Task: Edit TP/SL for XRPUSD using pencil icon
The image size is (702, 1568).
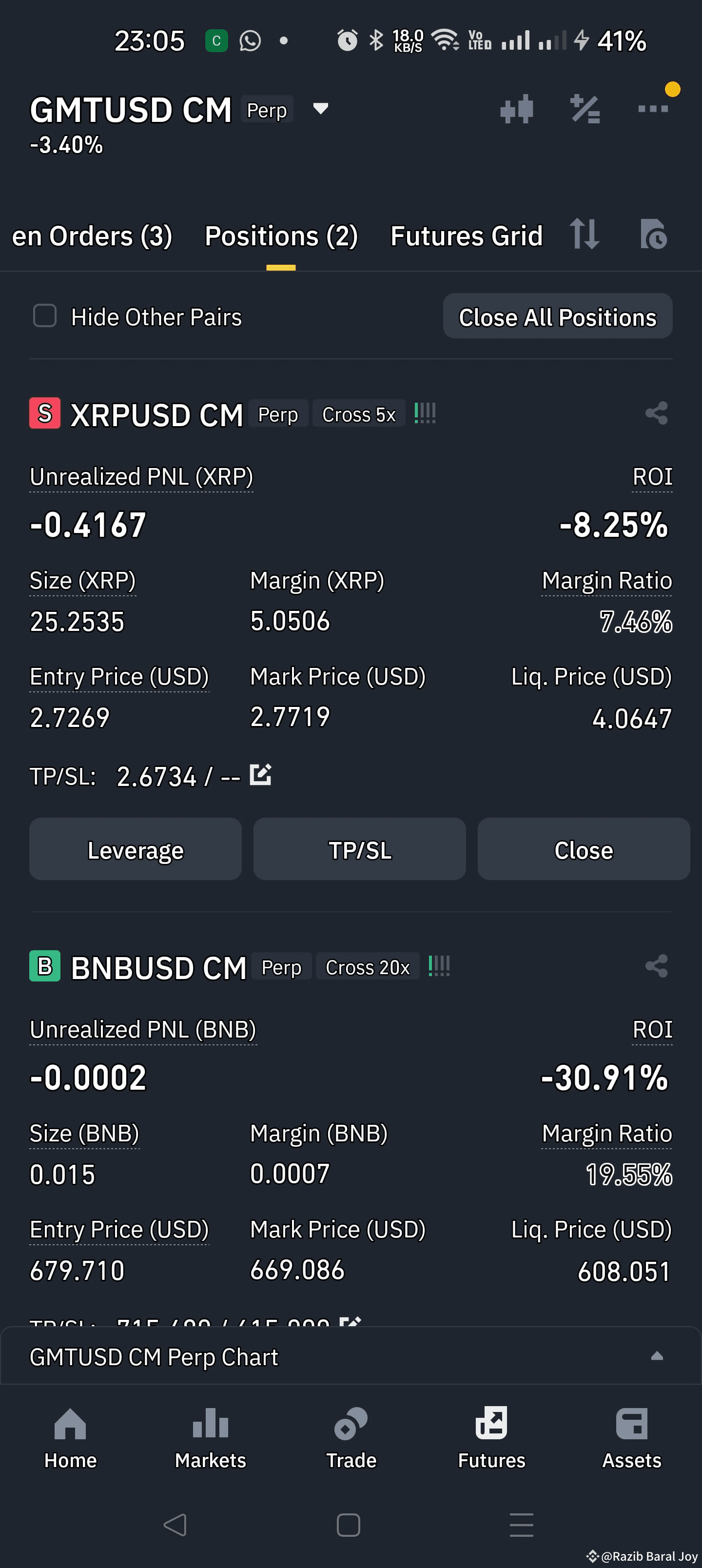Action: point(260,775)
